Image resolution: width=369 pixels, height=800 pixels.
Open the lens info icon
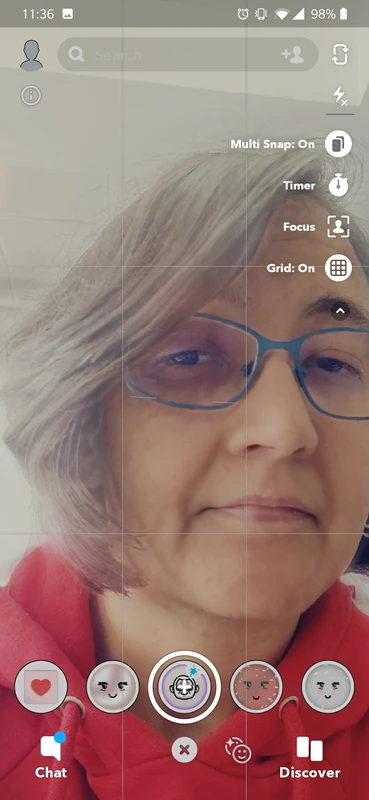[31, 95]
